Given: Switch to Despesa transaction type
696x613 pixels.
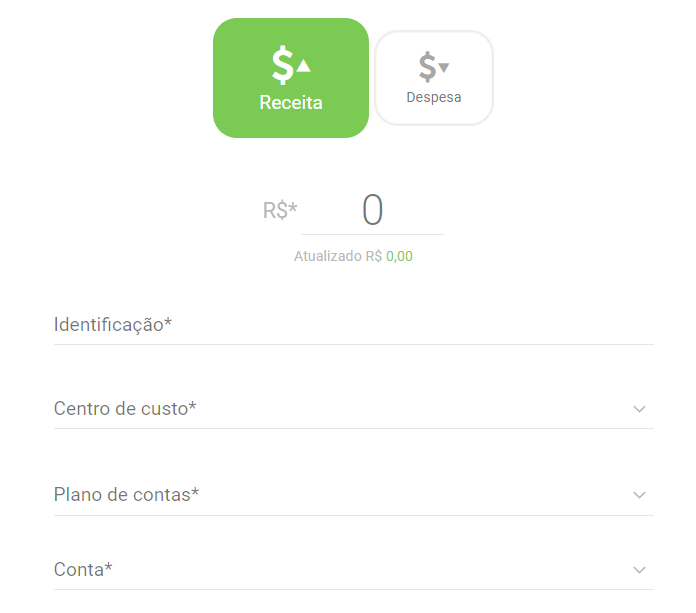Looking at the screenshot, I should (x=433, y=78).
